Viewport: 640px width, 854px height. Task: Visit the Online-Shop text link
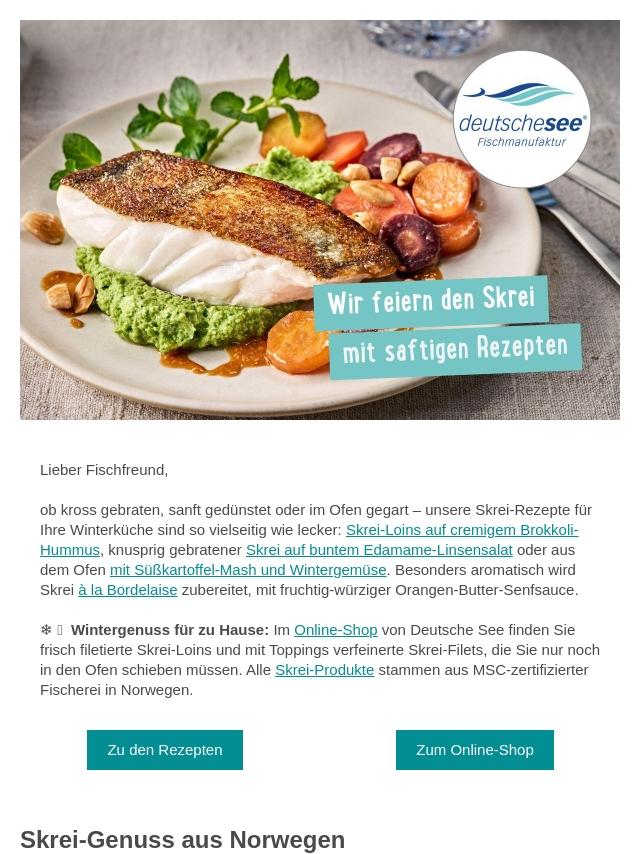tap(336, 630)
